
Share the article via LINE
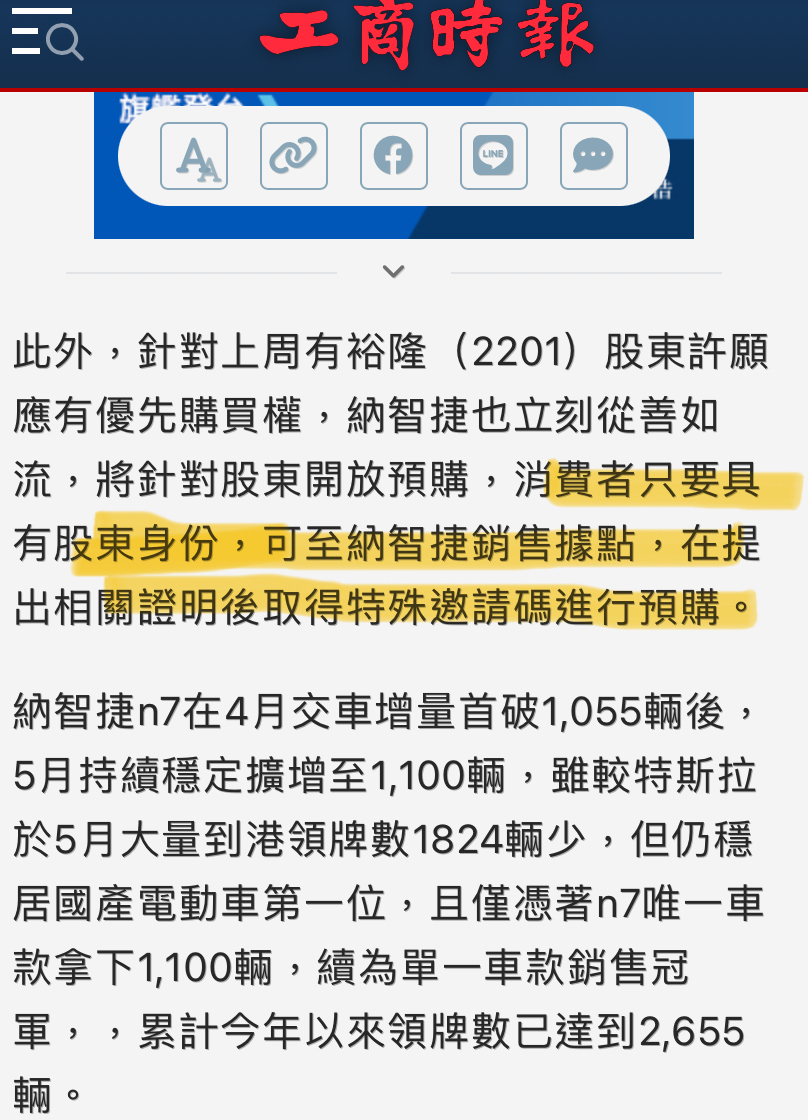[x=494, y=156]
